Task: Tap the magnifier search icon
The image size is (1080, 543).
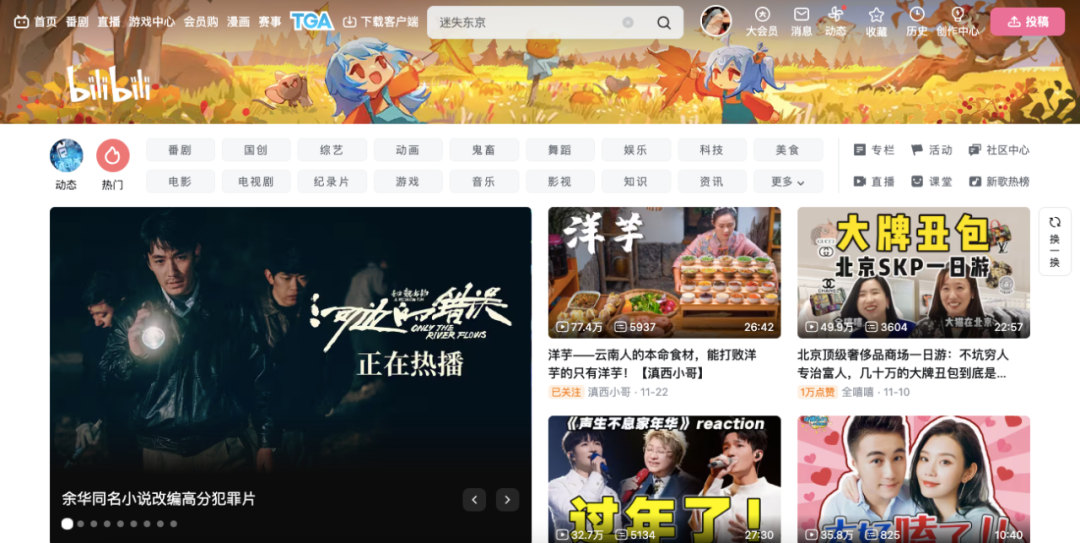Action: (x=664, y=22)
